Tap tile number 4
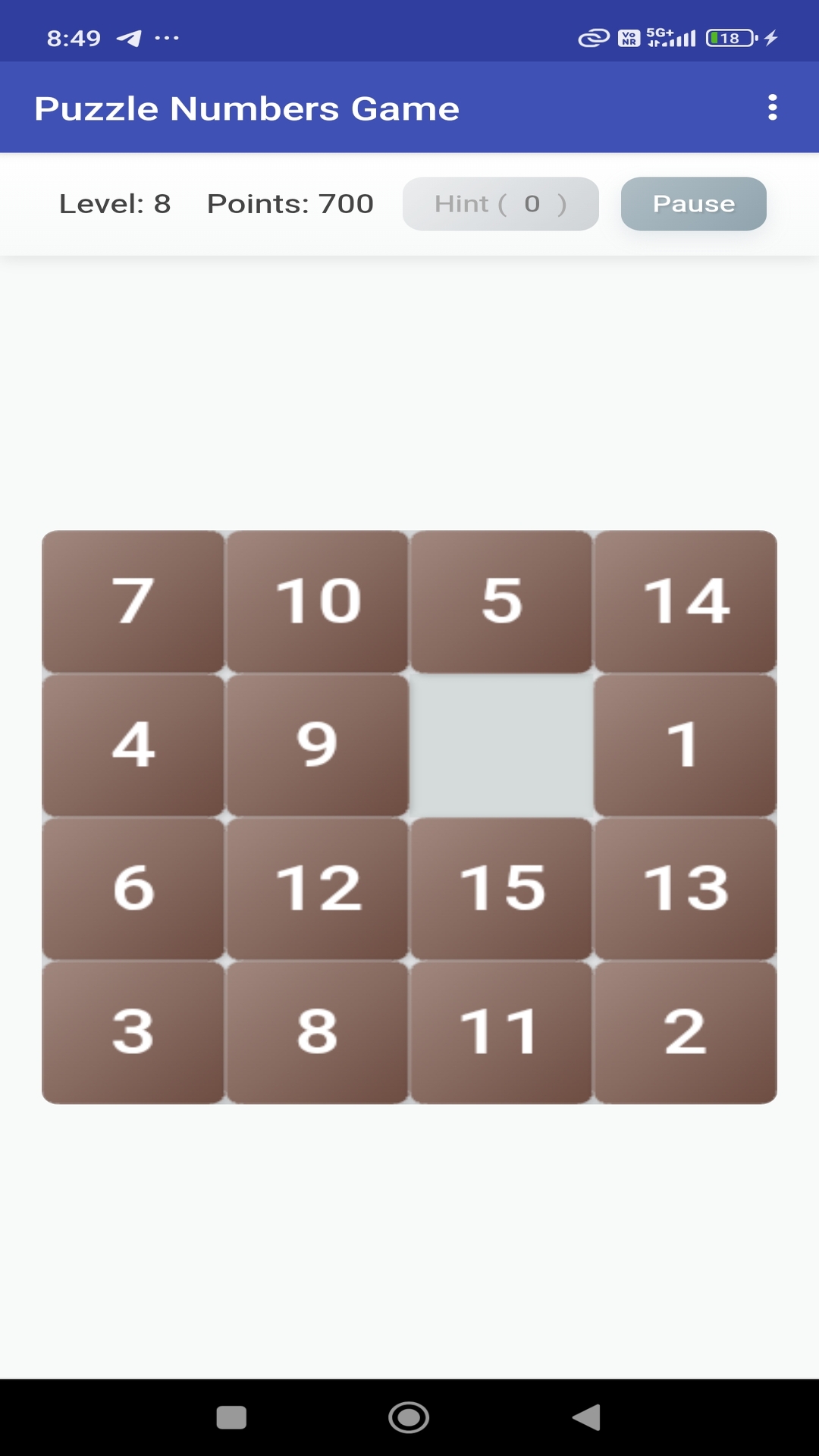The height and width of the screenshot is (1456, 819). (x=133, y=745)
